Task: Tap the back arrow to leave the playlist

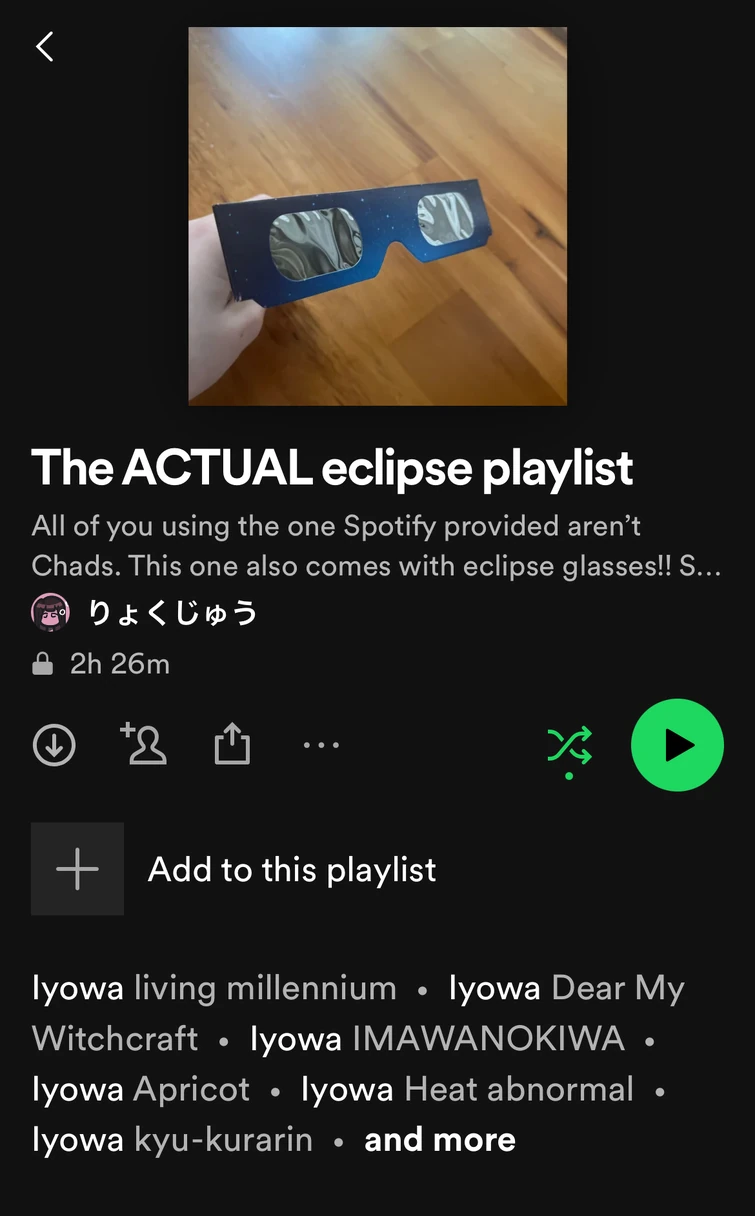Action: click(44, 46)
